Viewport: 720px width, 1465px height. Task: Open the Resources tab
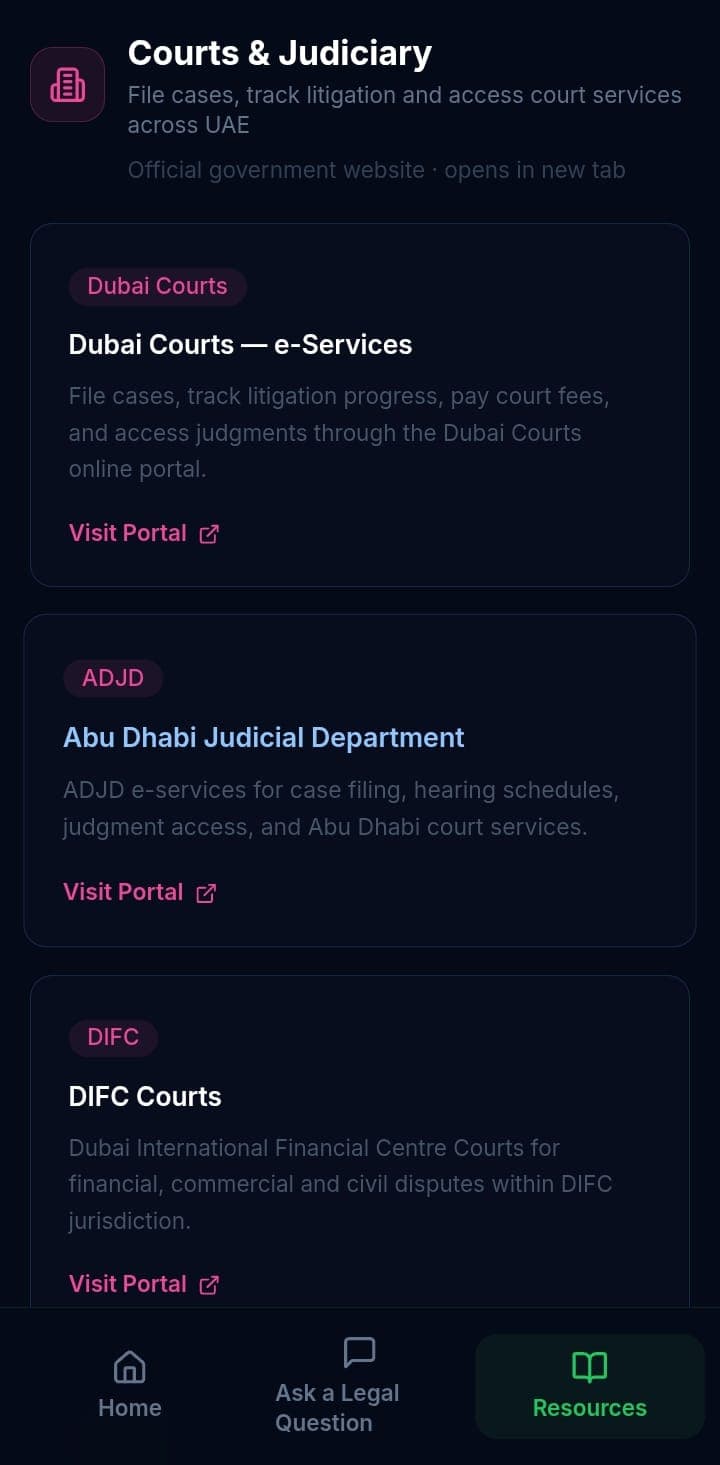[x=589, y=1386]
